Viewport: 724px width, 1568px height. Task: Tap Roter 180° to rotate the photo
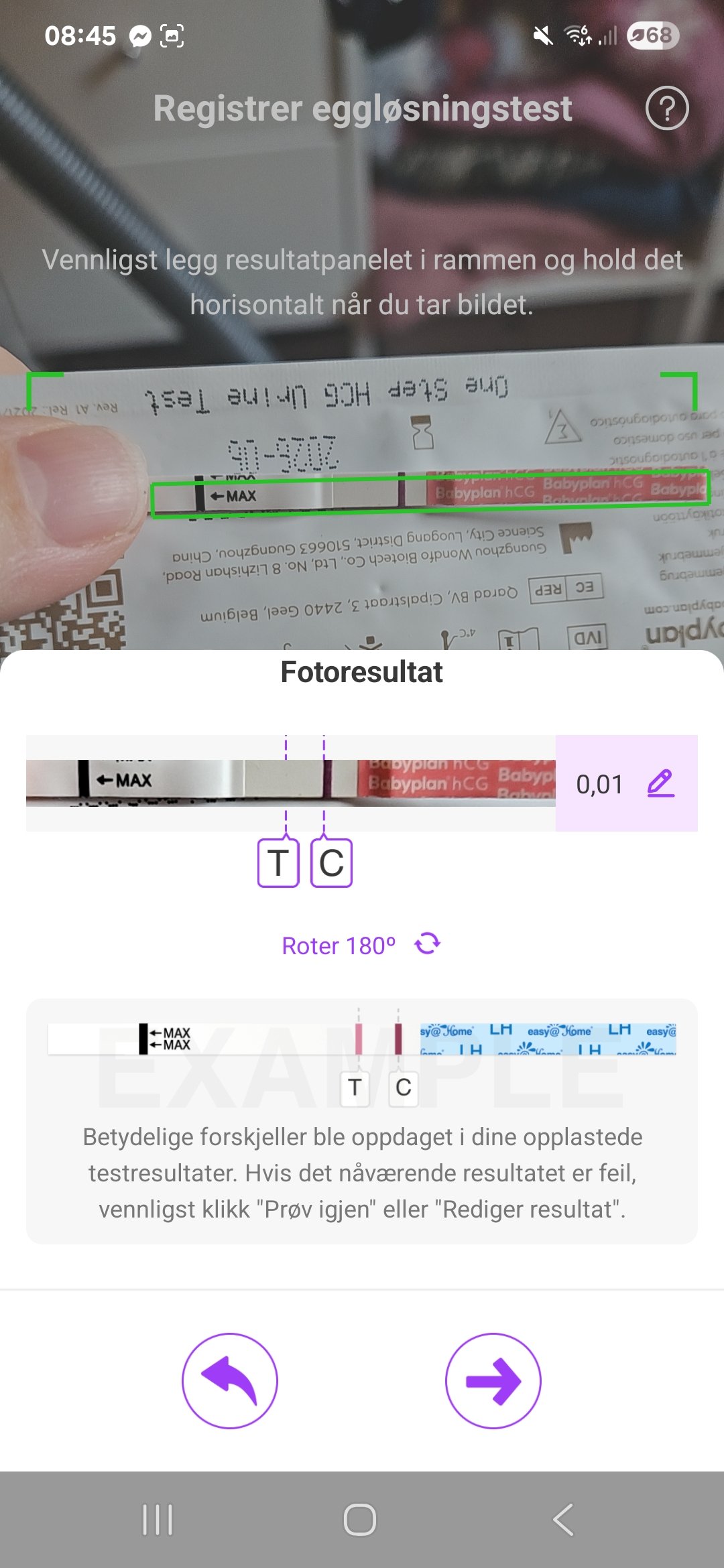[361, 945]
